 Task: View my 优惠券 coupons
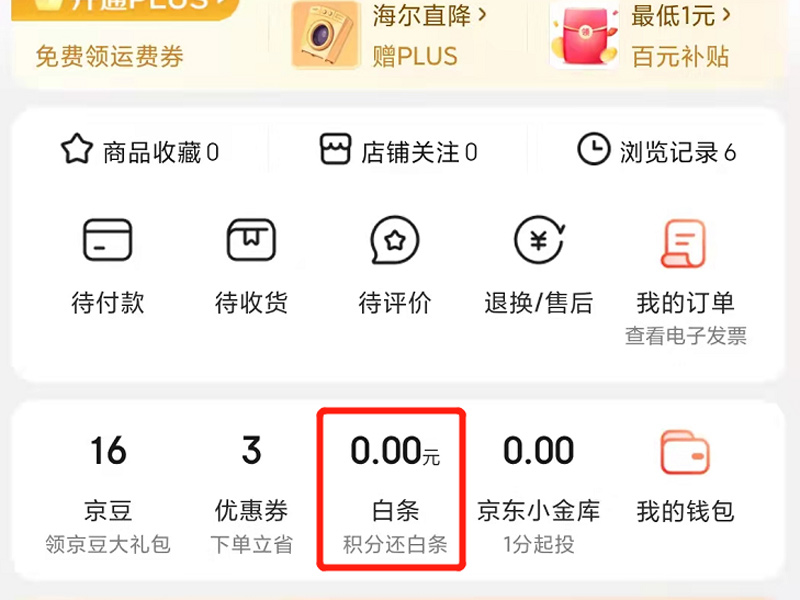[x=252, y=490]
